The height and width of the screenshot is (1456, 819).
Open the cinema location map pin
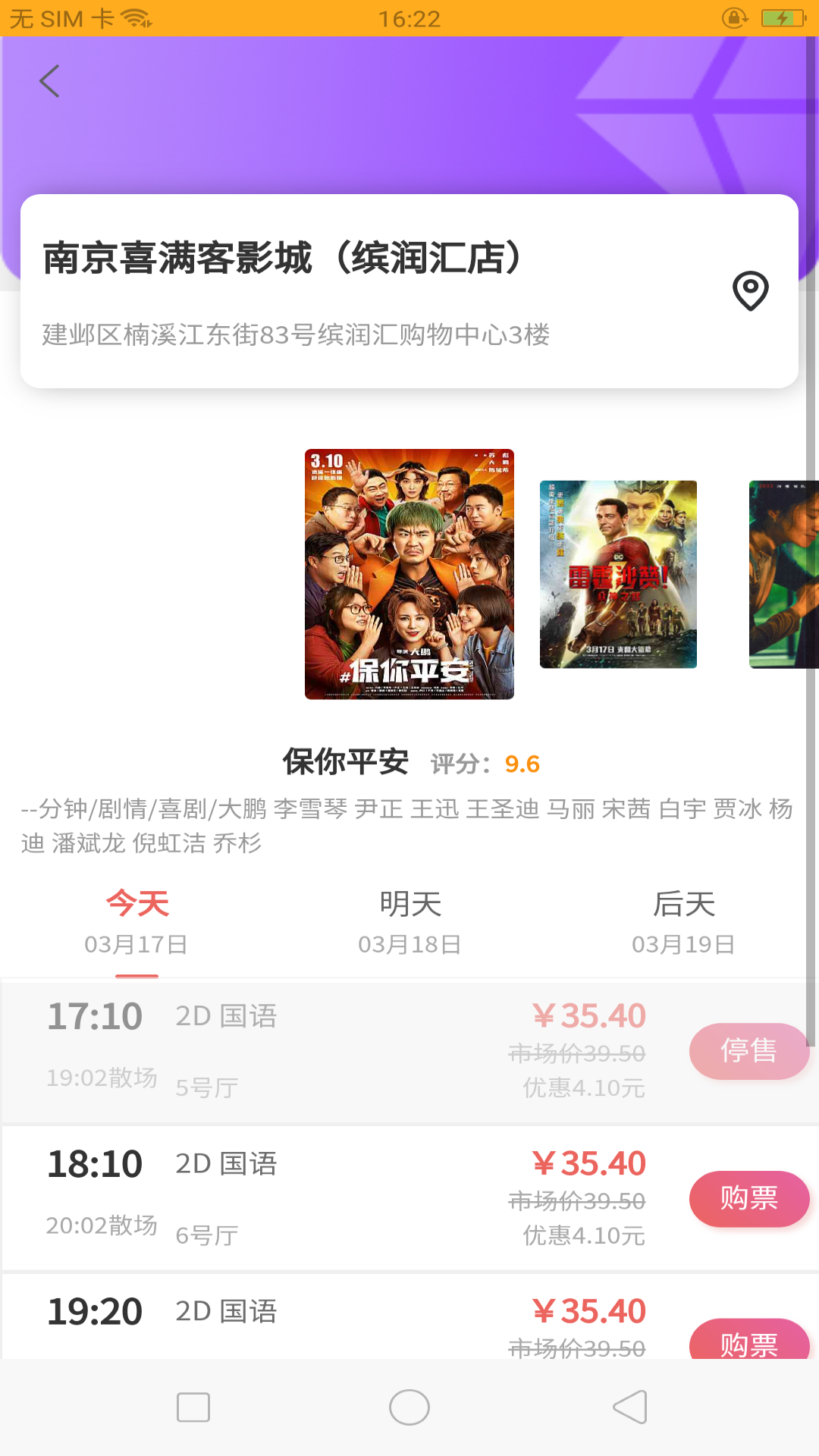(750, 291)
